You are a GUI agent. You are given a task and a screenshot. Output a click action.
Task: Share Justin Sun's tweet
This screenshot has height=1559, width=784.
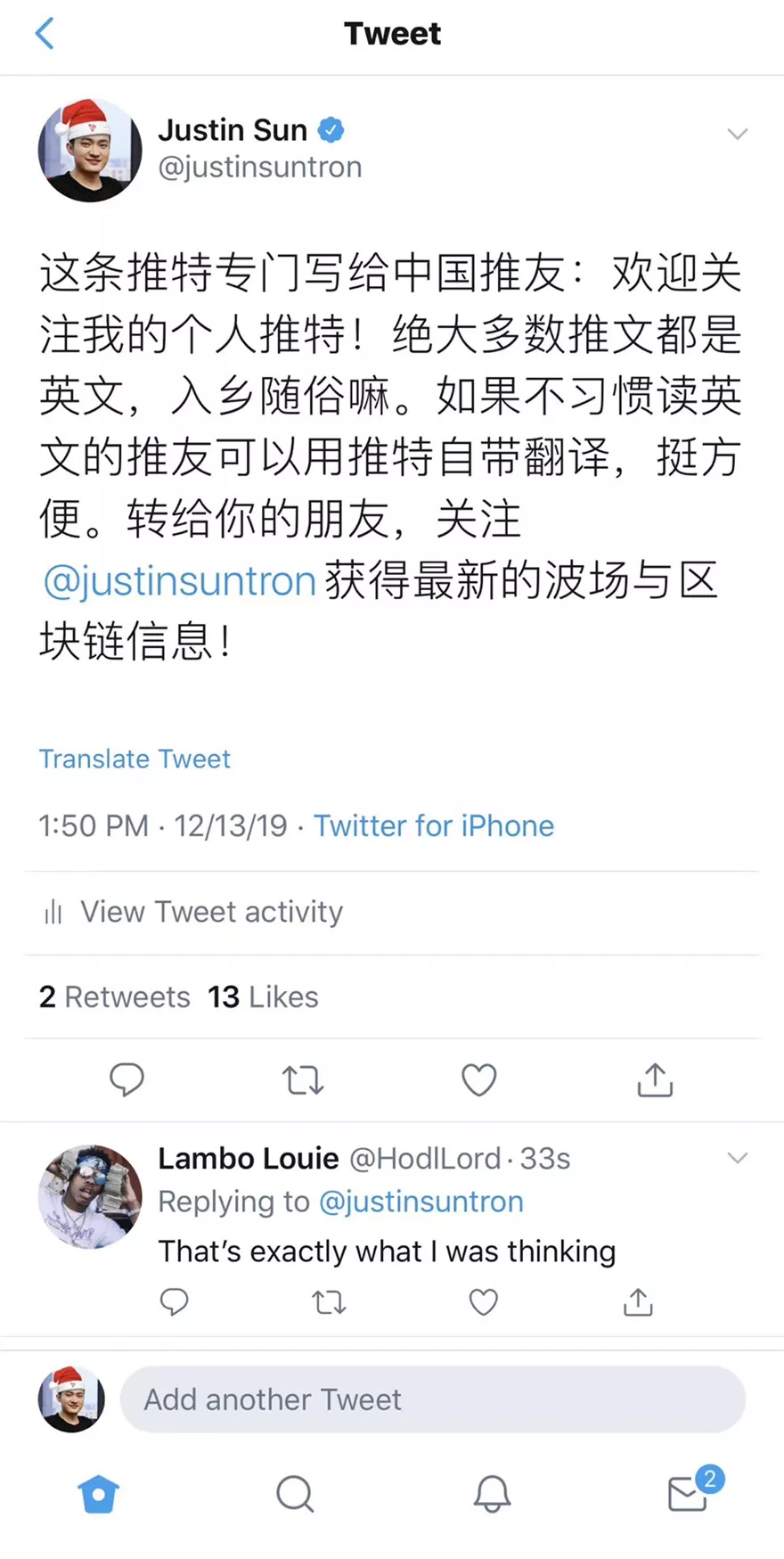point(655,1079)
